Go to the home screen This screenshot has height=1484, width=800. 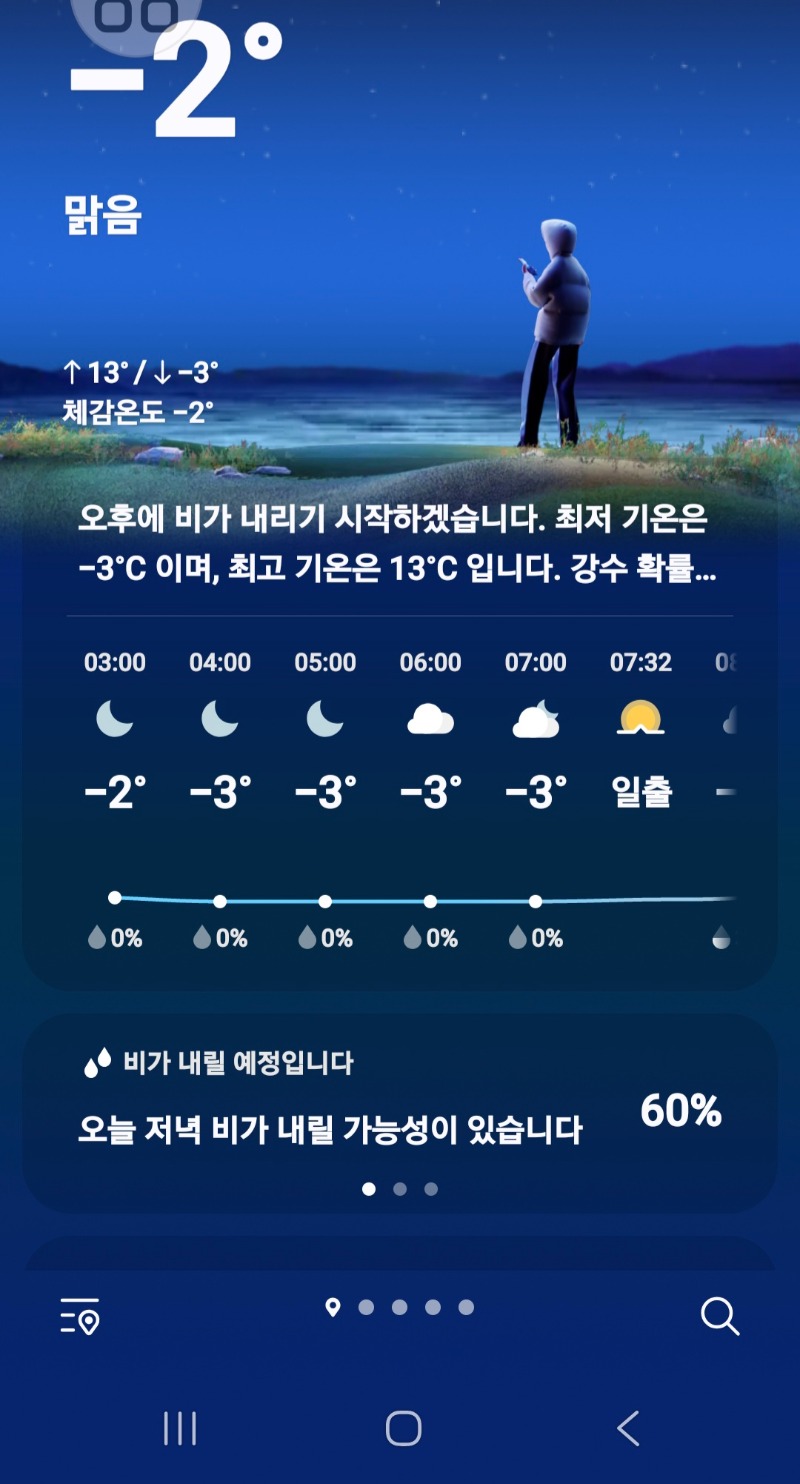[x=403, y=1429]
